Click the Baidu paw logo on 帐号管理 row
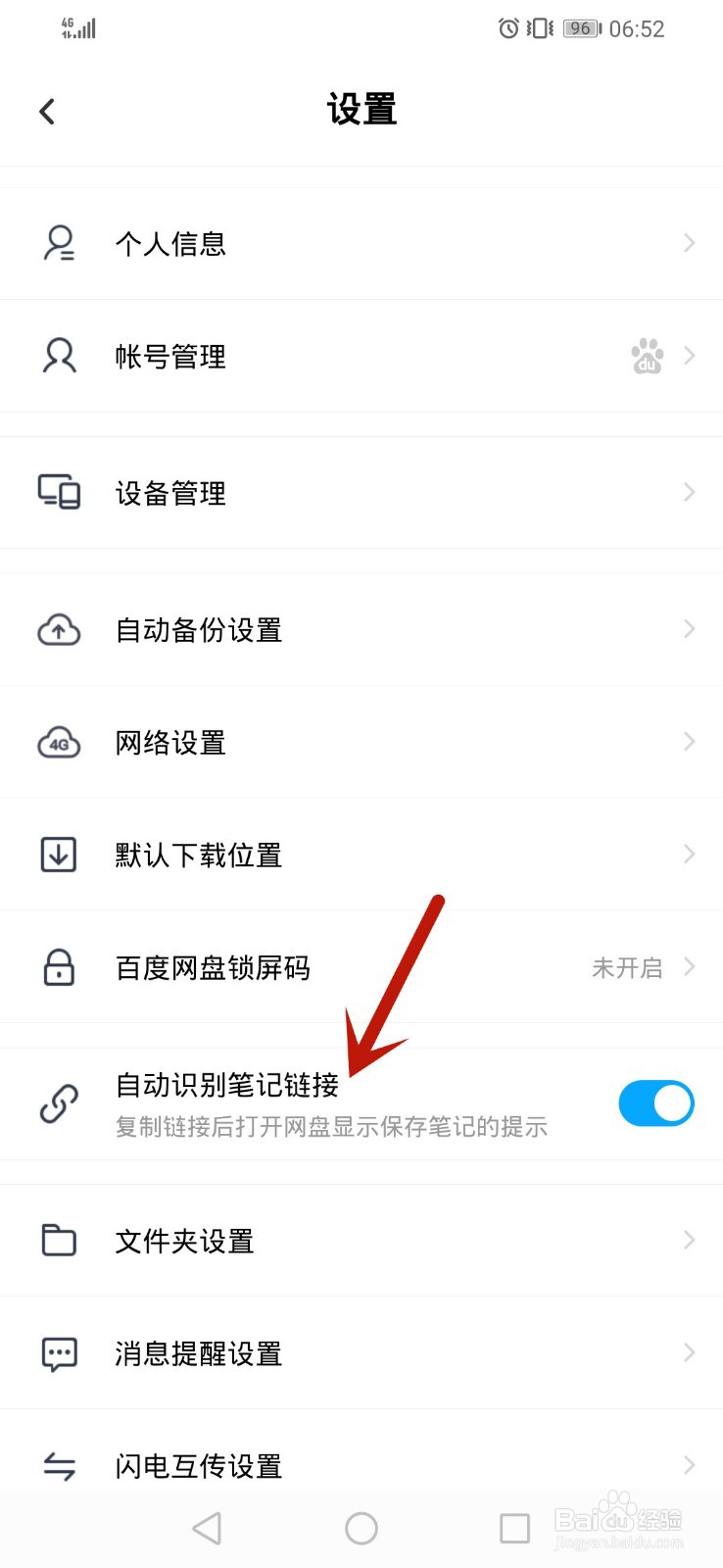The image size is (723, 1568). pyautogui.click(x=649, y=356)
